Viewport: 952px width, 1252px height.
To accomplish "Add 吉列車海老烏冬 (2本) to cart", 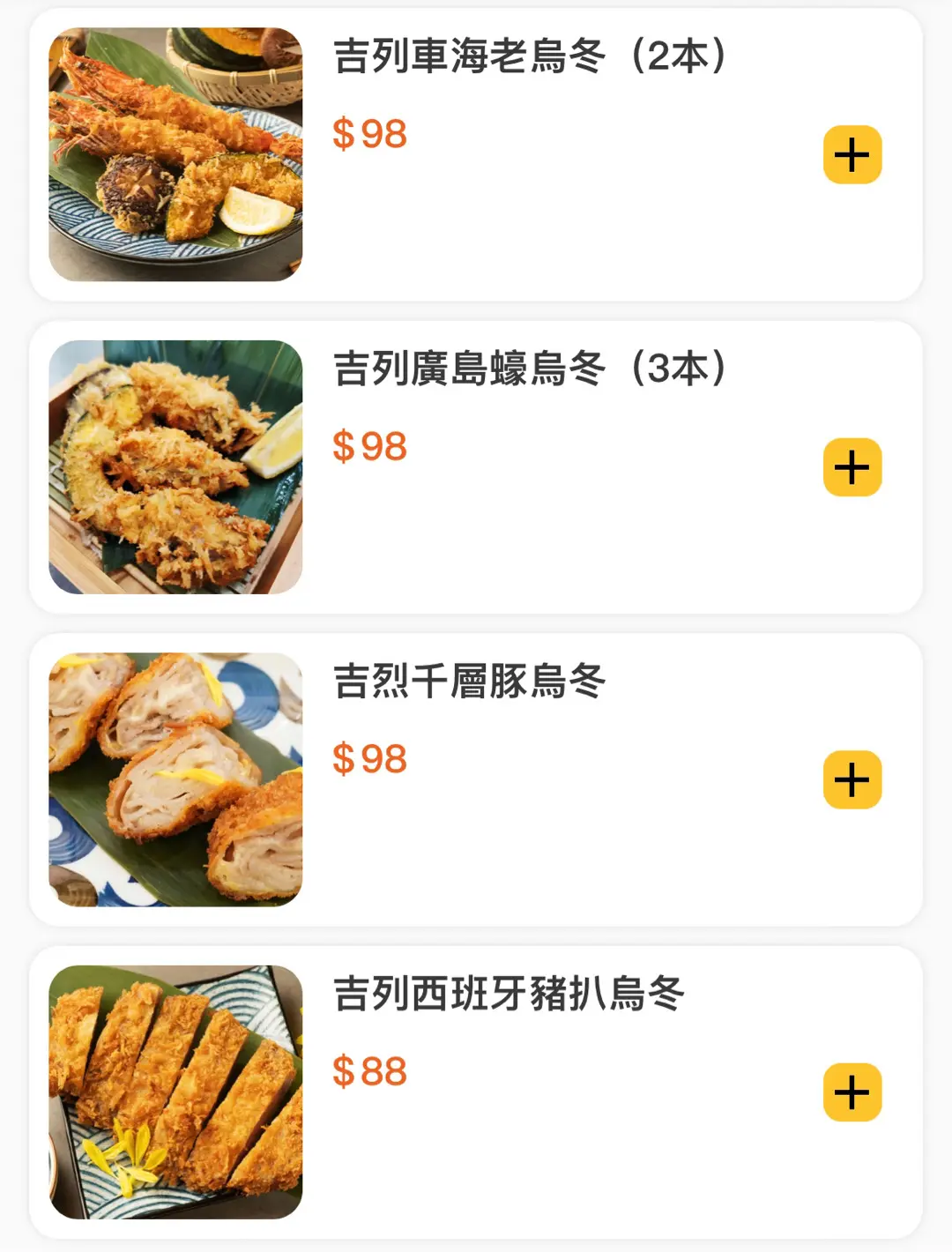I will (x=852, y=155).
